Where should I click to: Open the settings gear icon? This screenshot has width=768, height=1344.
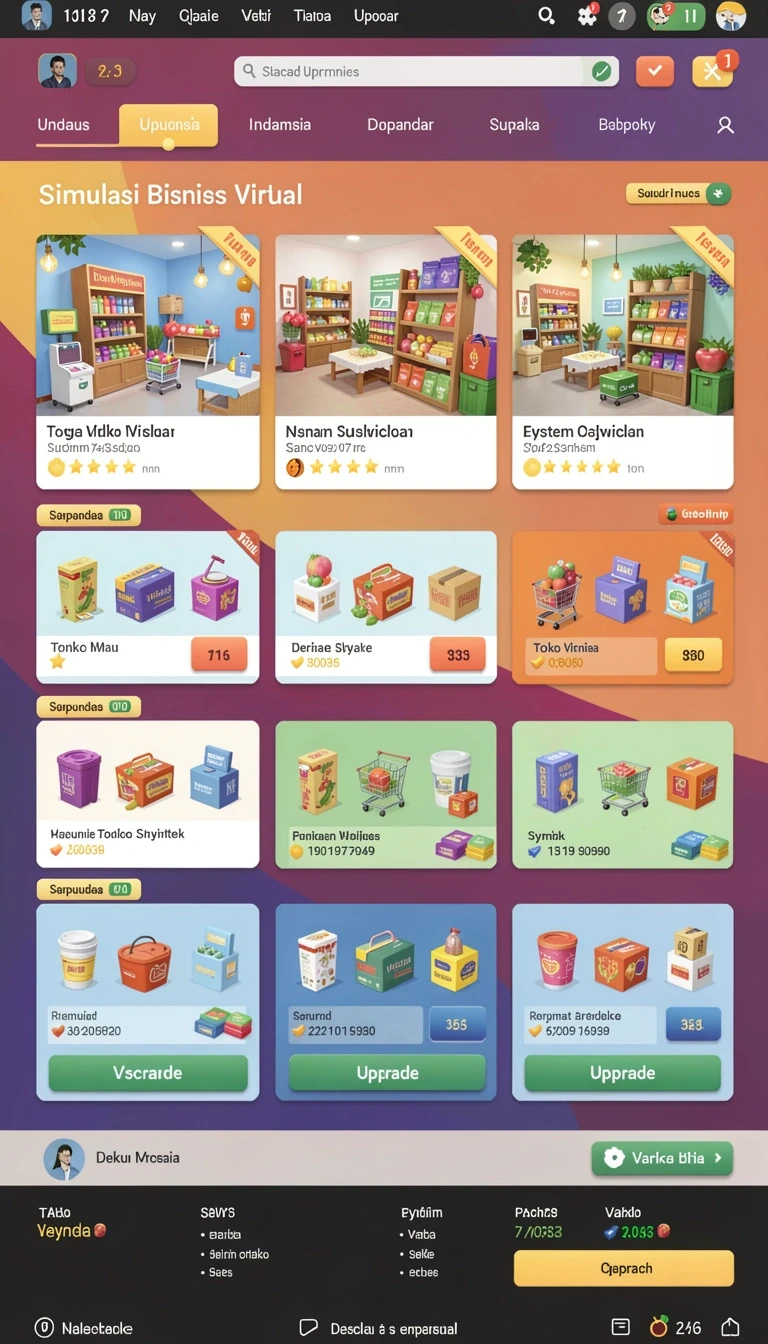click(587, 16)
